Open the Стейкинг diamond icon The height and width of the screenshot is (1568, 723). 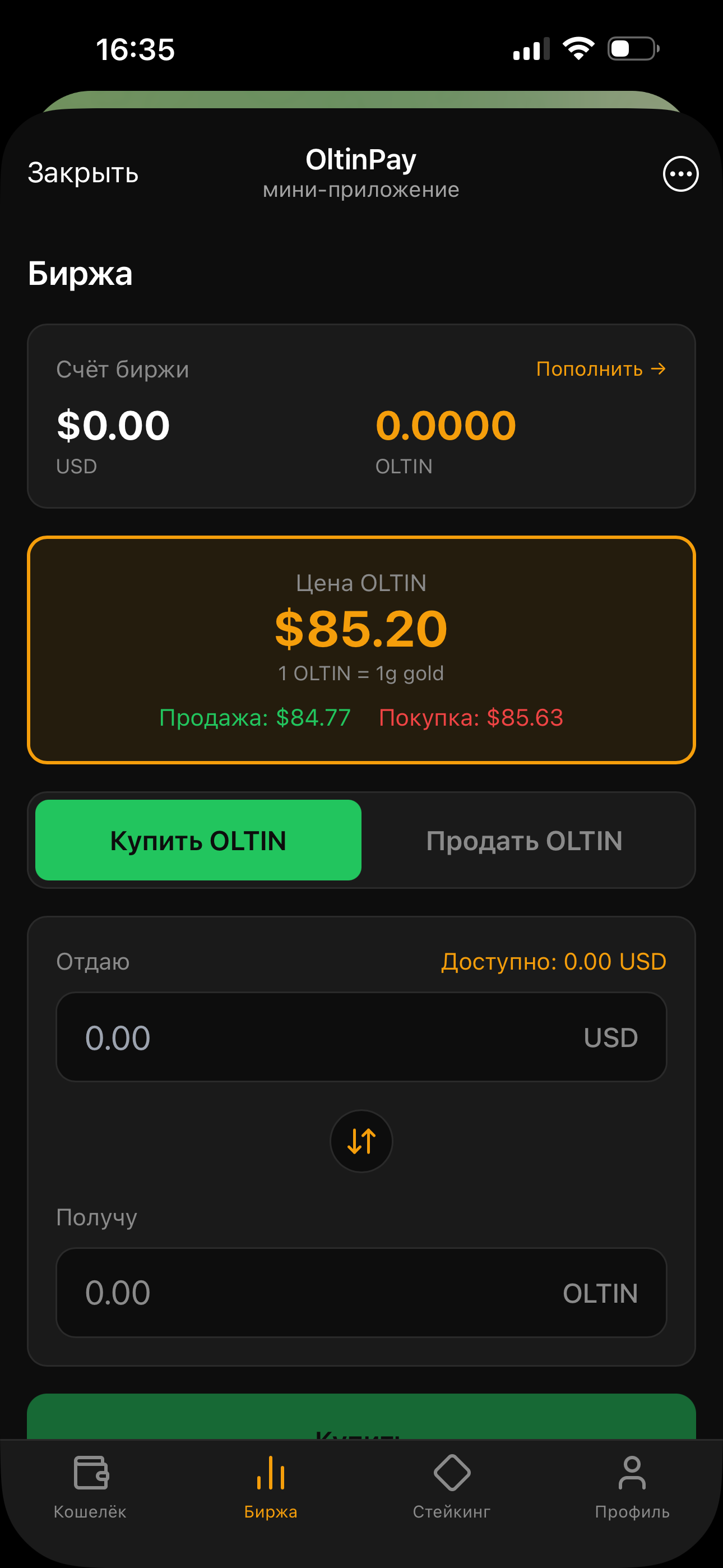click(x=452, y=1473)
